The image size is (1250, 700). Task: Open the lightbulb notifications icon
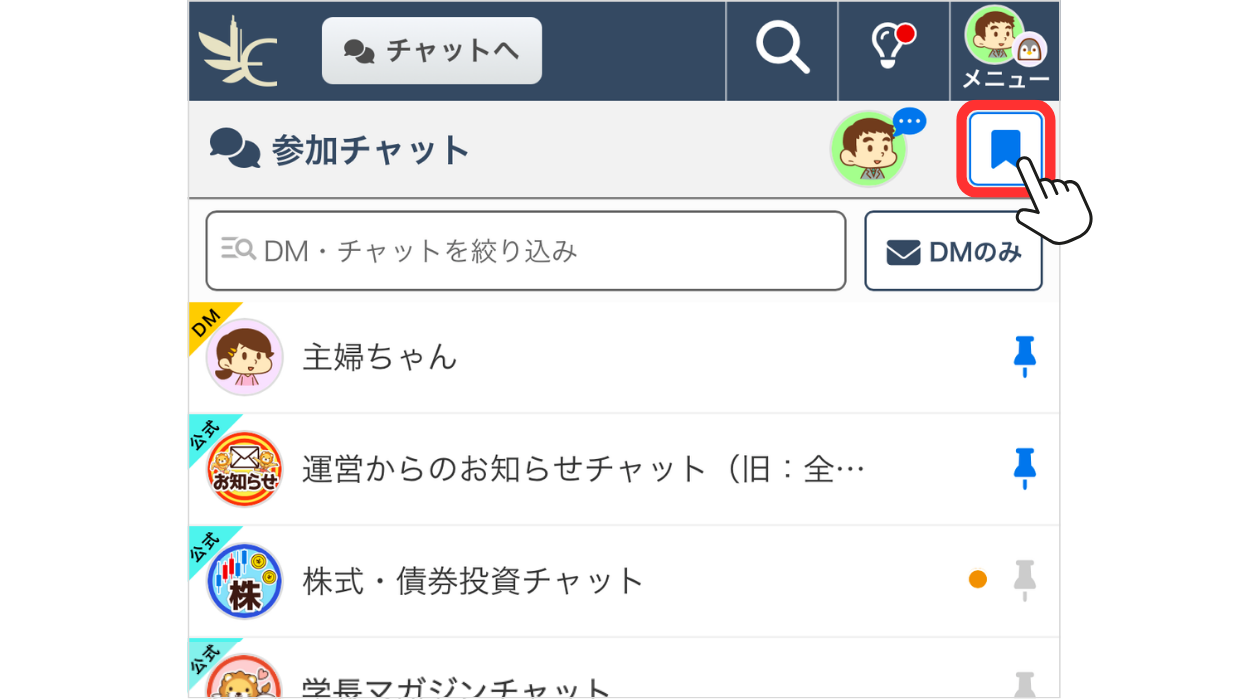(x=893, y=48)
